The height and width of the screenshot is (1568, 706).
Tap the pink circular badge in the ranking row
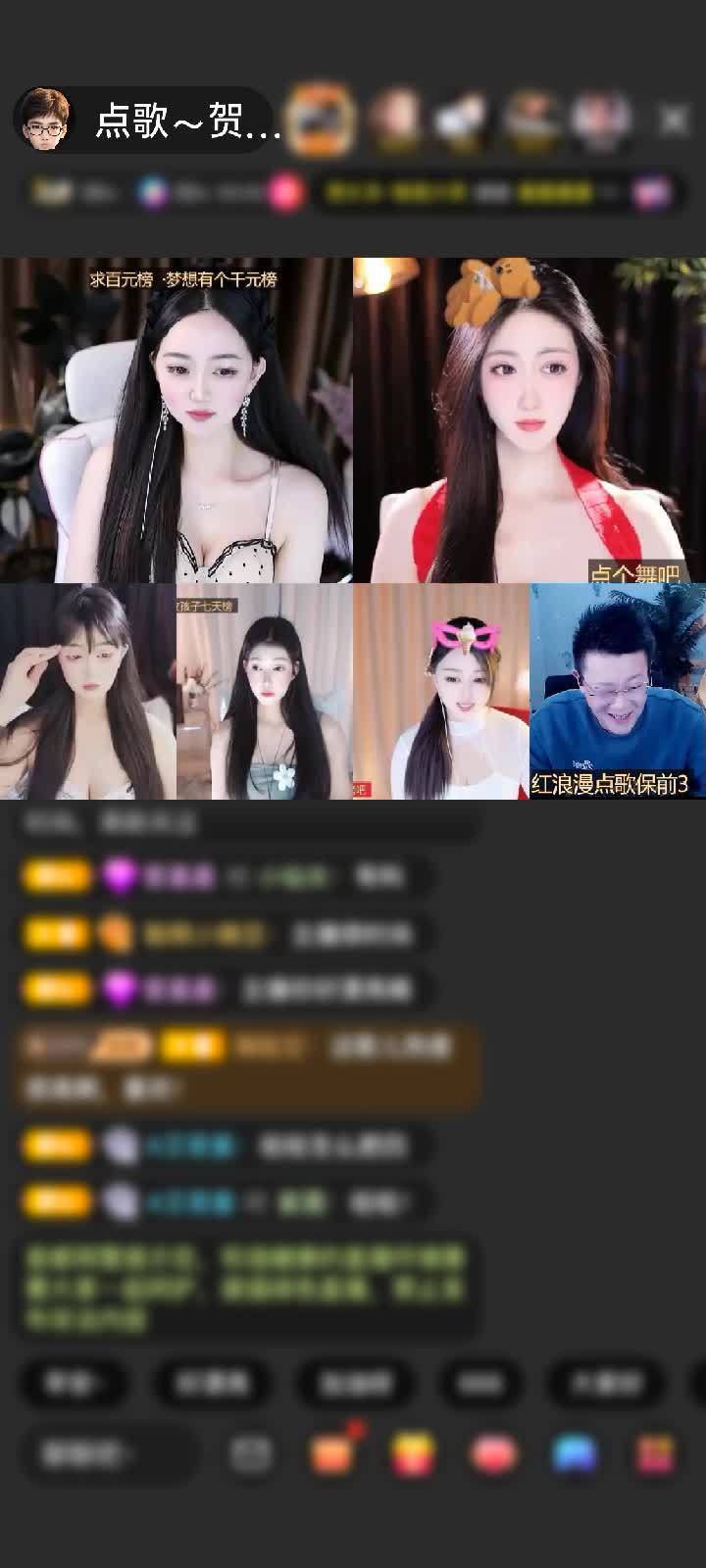[x=284, y=192]
